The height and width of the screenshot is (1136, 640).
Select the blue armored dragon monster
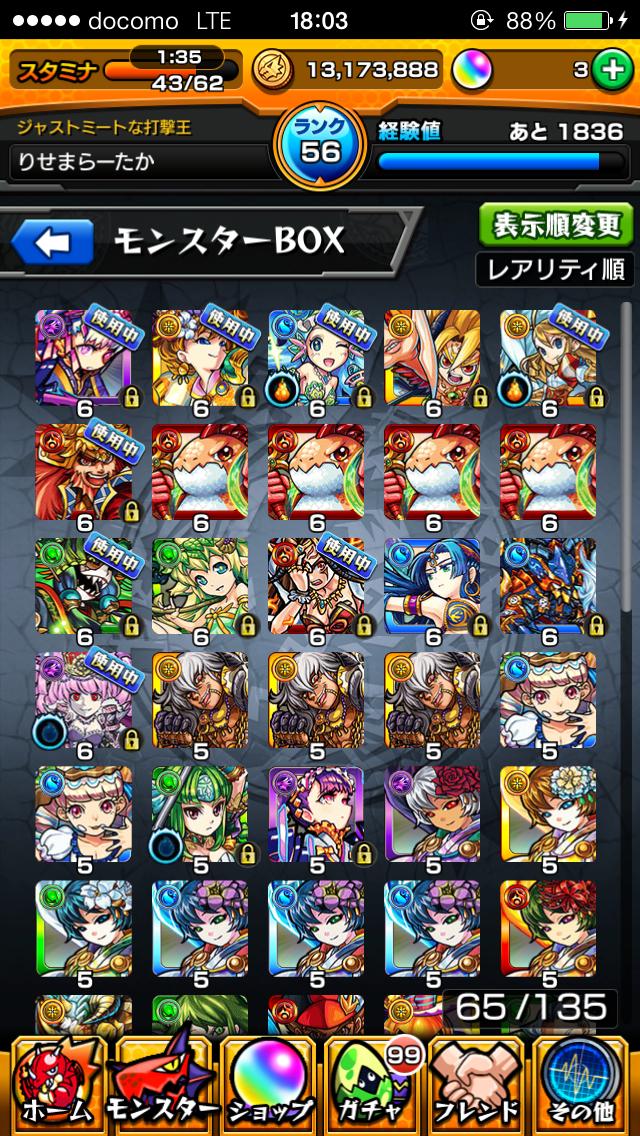click(548, 586)
